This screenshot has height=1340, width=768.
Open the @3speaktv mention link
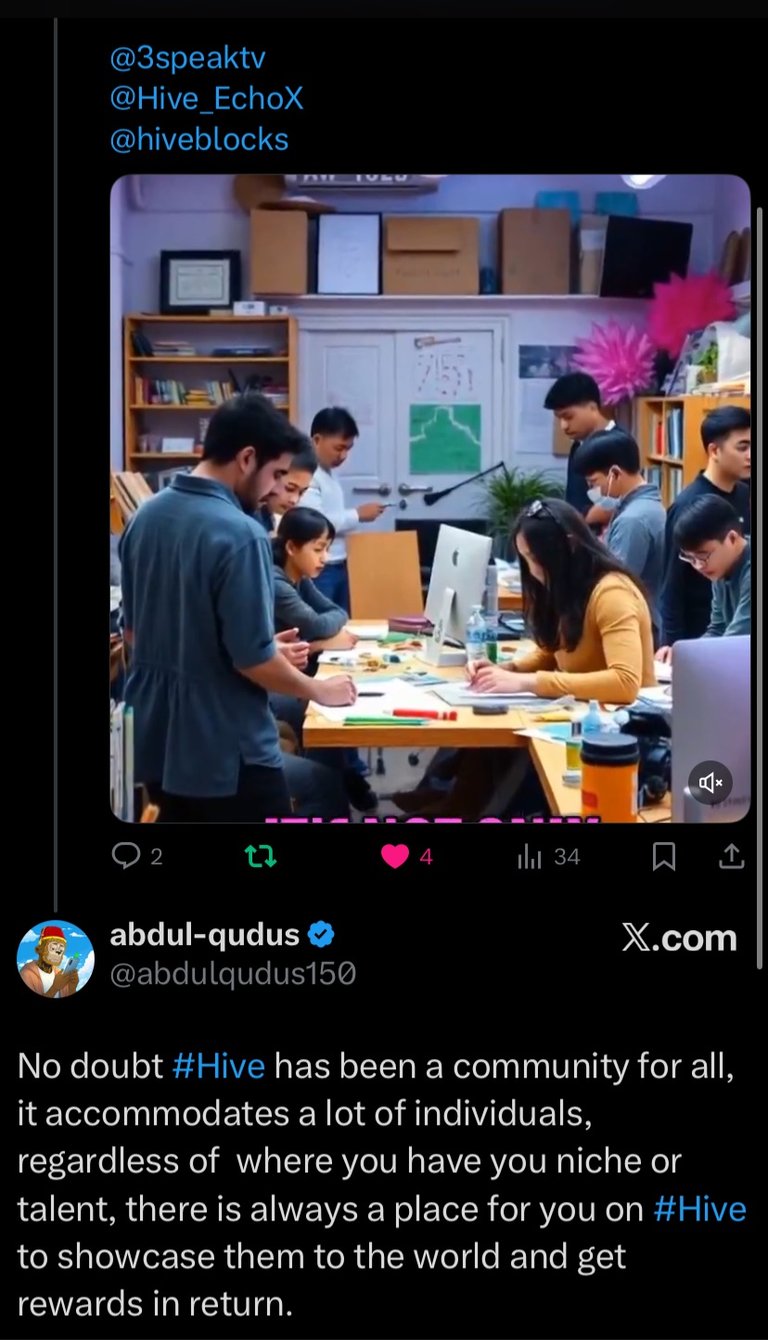pyautogui.click(x=187, y=58)
